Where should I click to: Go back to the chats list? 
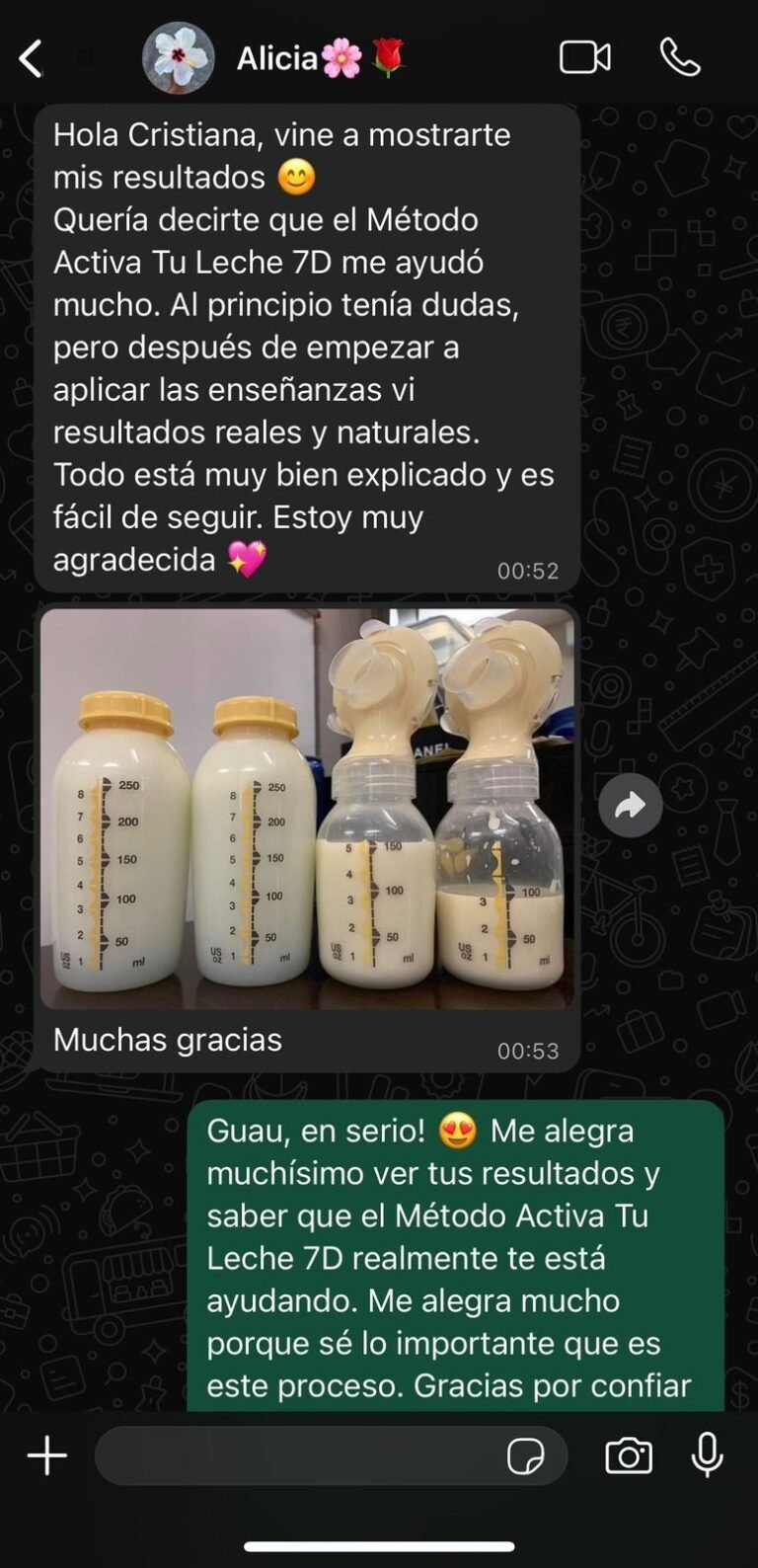click(x=30, y=56)
